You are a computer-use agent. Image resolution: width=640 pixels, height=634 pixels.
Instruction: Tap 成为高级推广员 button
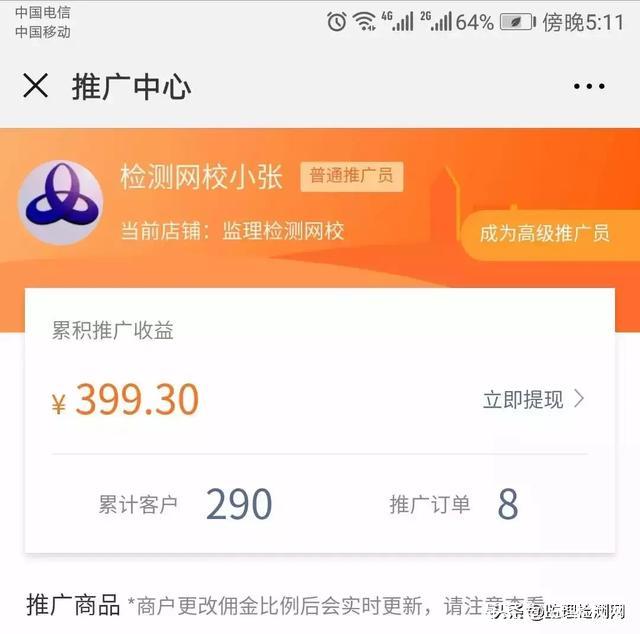545,234
